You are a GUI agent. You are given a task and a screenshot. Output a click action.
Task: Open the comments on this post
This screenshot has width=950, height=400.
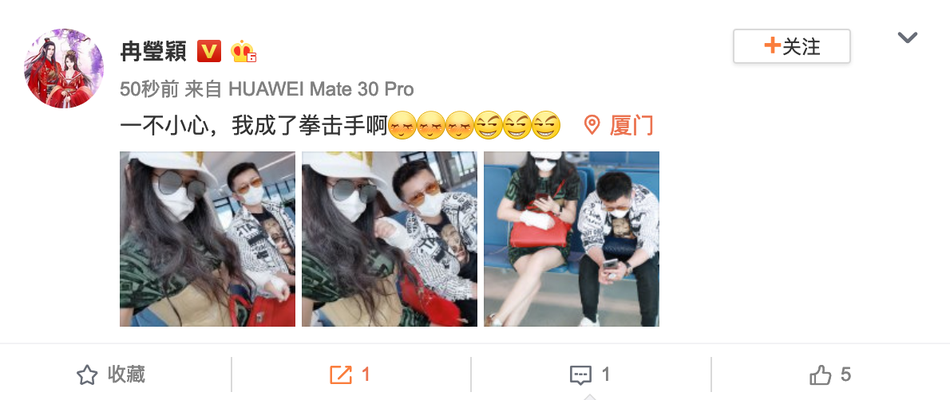coord(590,375)
